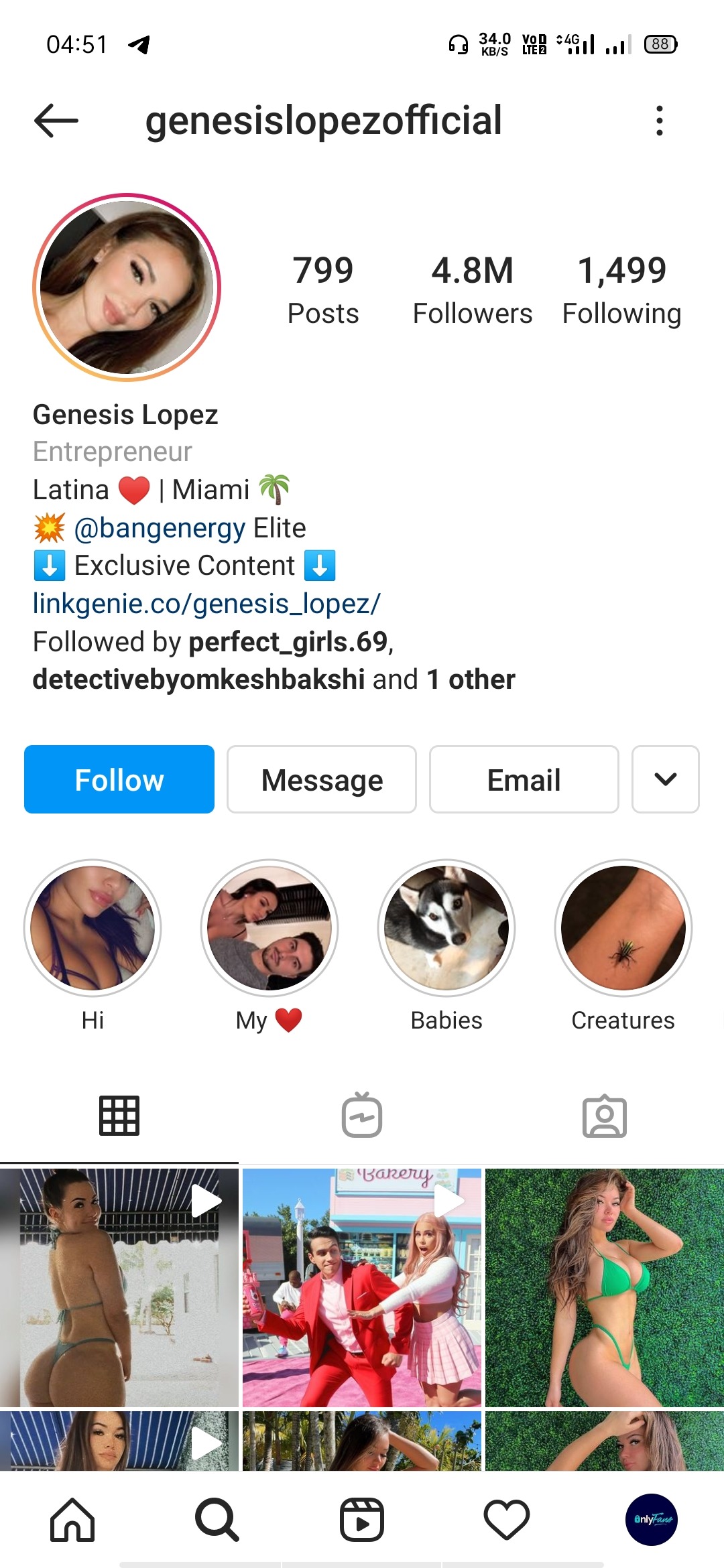Tap the Email contact button
The height and width of the screenshot is (1568, 724).
pyautogui.click(x=524, y=779)
